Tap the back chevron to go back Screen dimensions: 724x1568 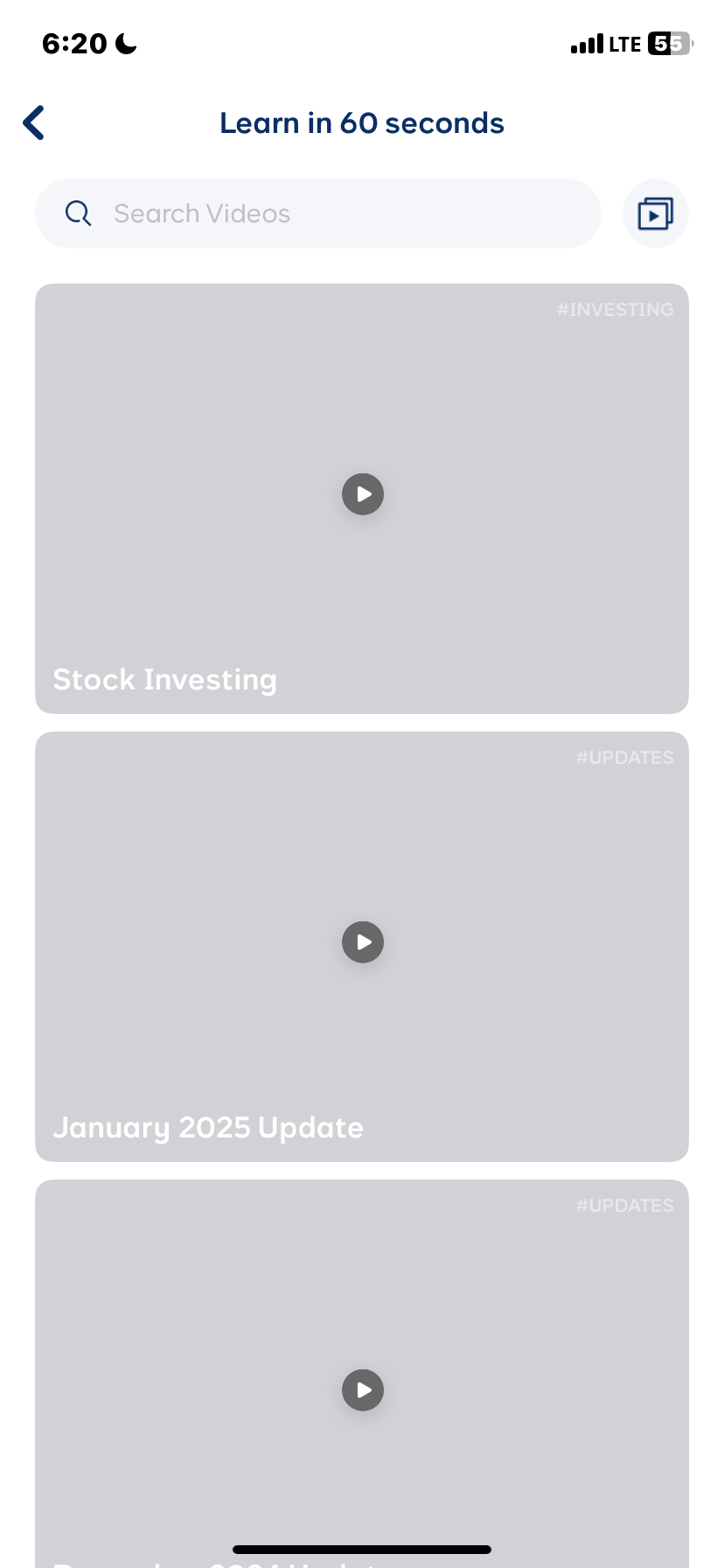pos(33,122)
